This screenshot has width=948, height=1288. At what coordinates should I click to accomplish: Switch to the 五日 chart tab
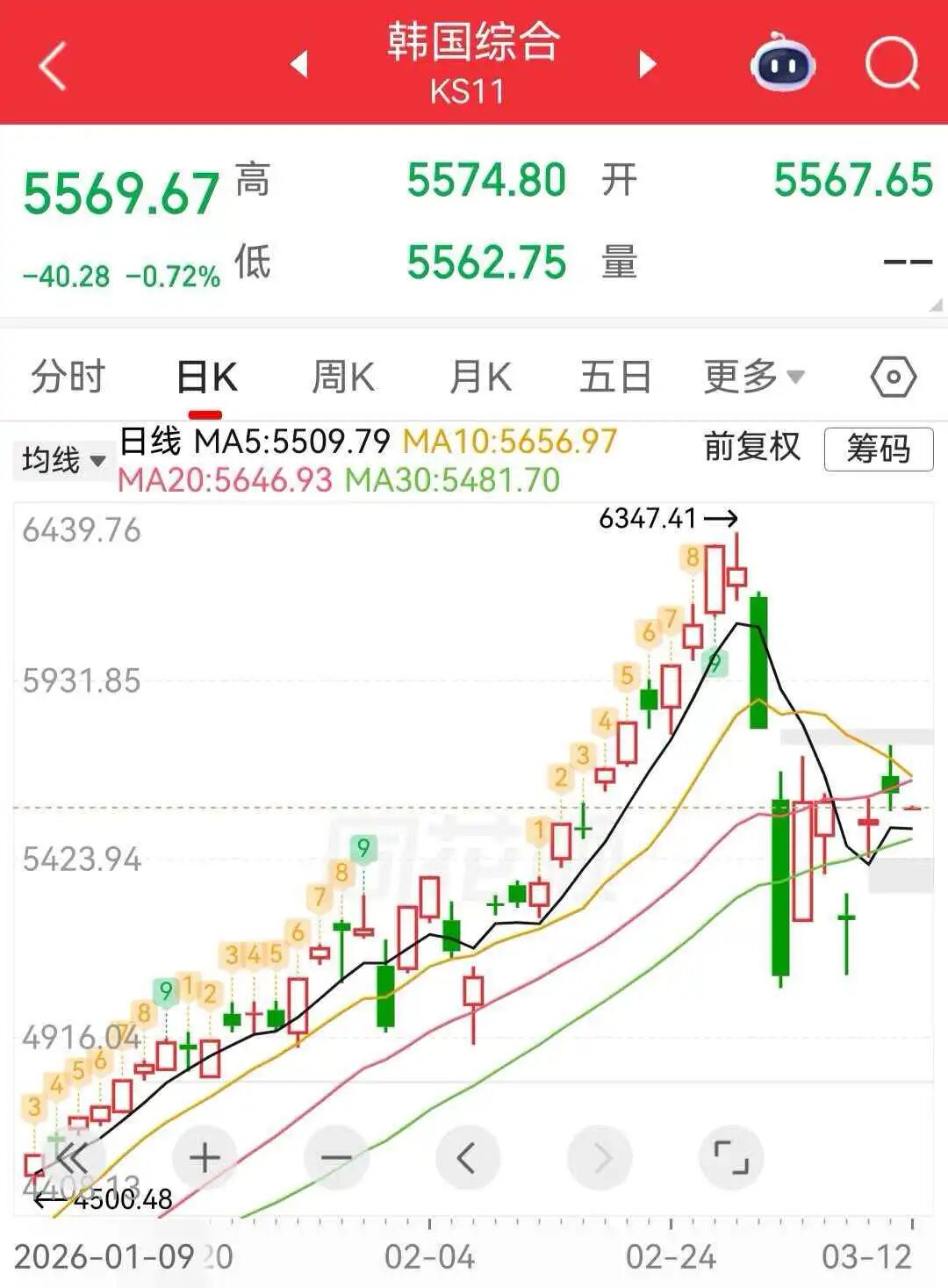(x=615, y=378)
